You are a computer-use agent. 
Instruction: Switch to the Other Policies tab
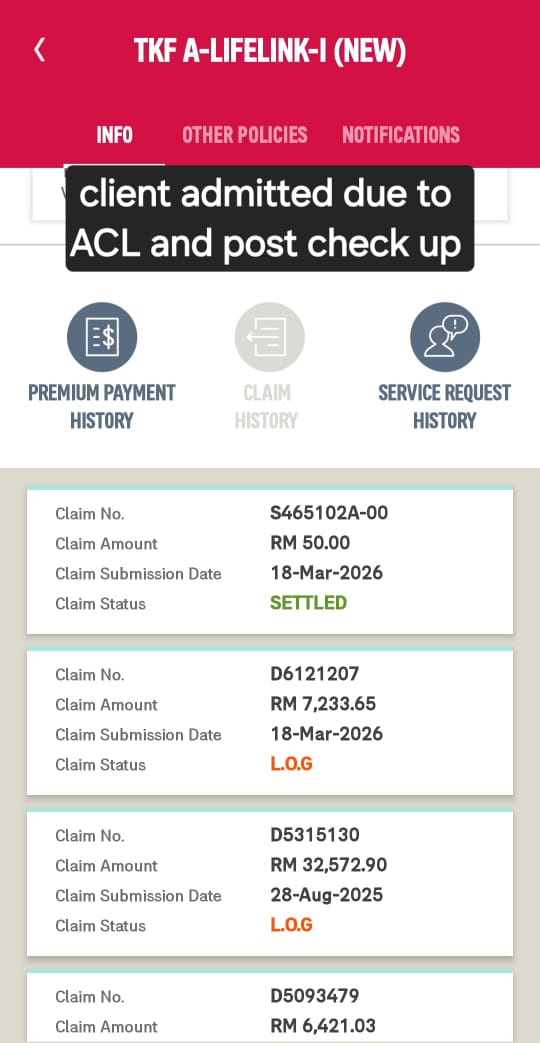[x=245, y=135]
